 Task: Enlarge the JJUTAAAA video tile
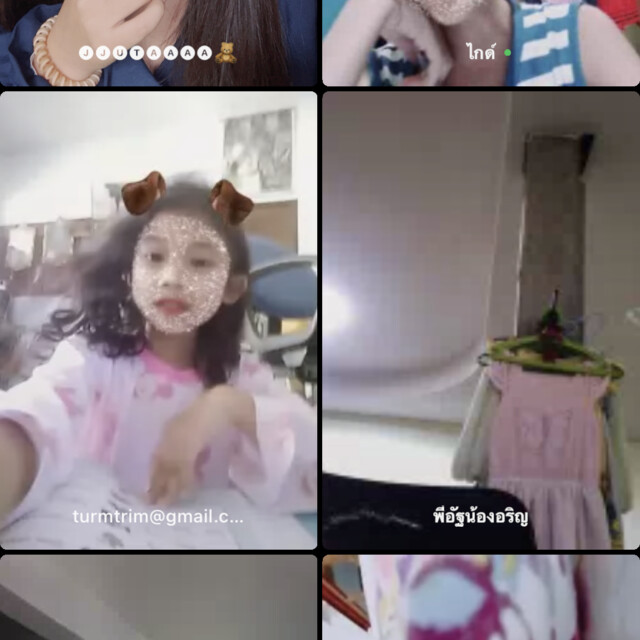click(158, 40)
